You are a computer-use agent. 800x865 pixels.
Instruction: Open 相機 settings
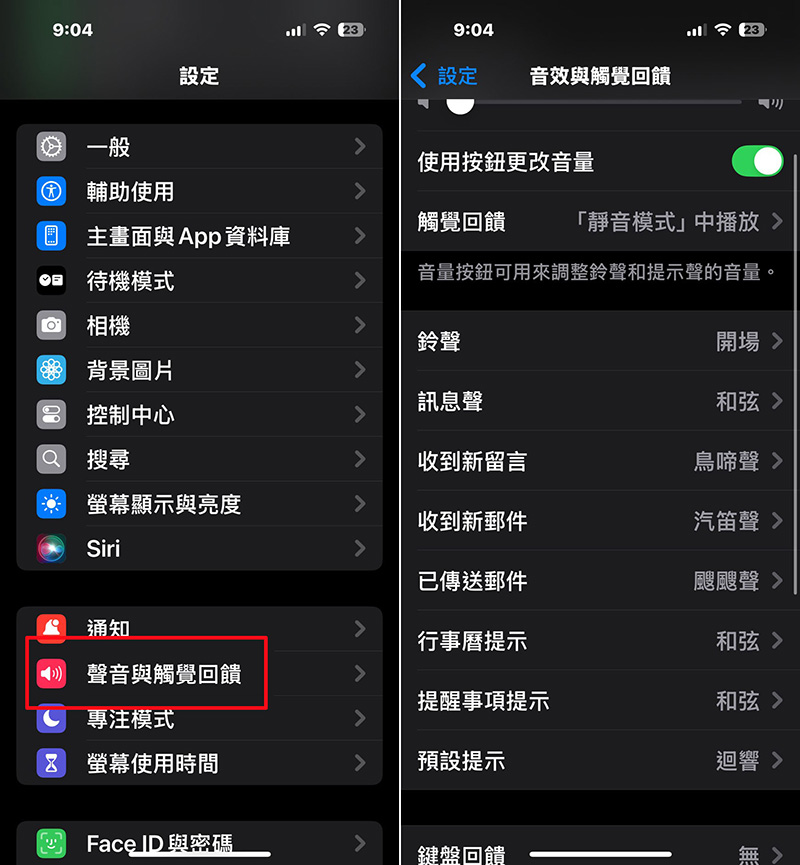(200, 326)
